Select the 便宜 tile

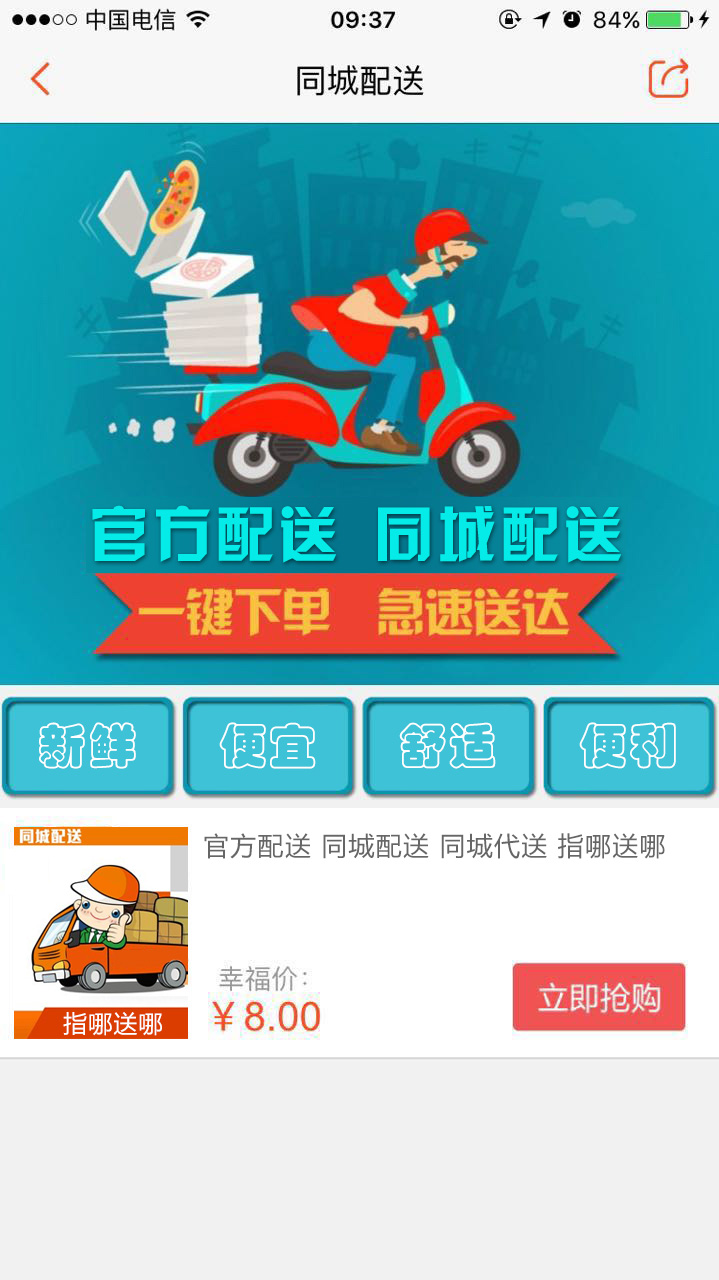coord(268,746)
